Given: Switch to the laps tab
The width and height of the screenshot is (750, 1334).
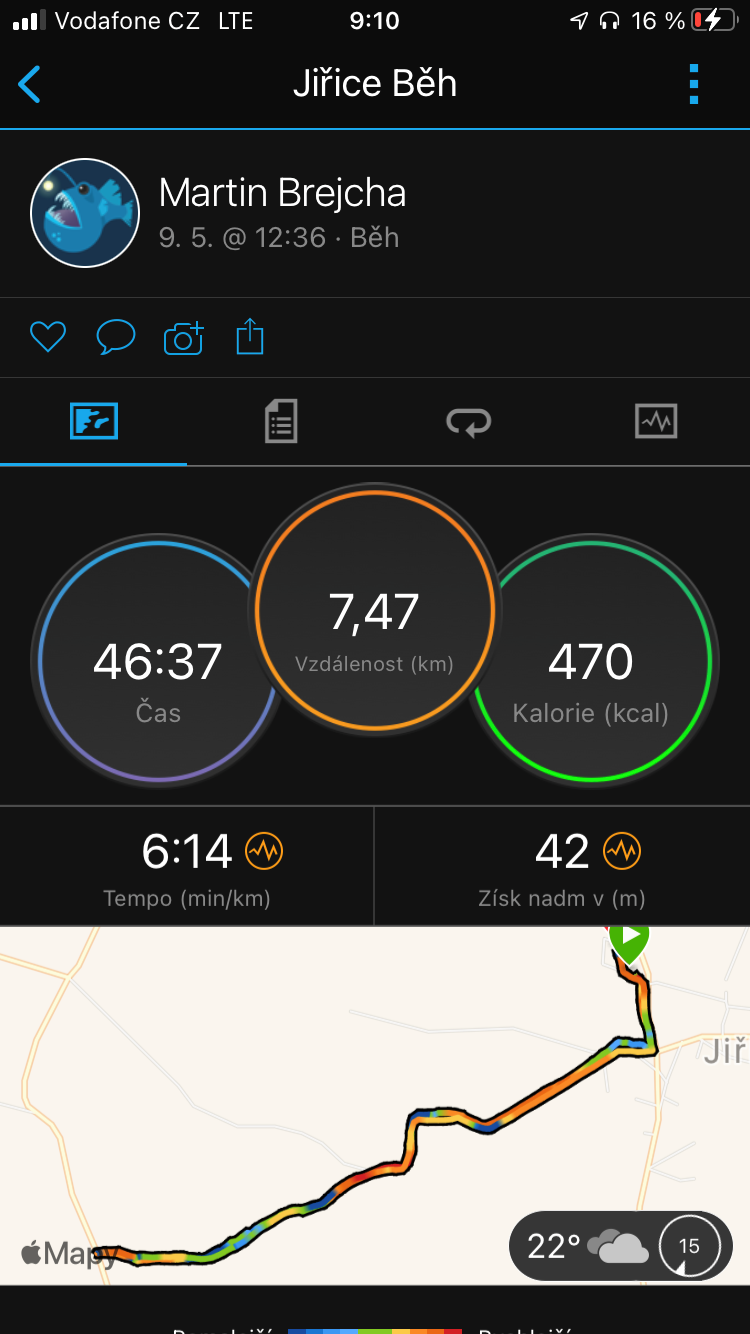Looking at the screenshot, I should 468,422.
